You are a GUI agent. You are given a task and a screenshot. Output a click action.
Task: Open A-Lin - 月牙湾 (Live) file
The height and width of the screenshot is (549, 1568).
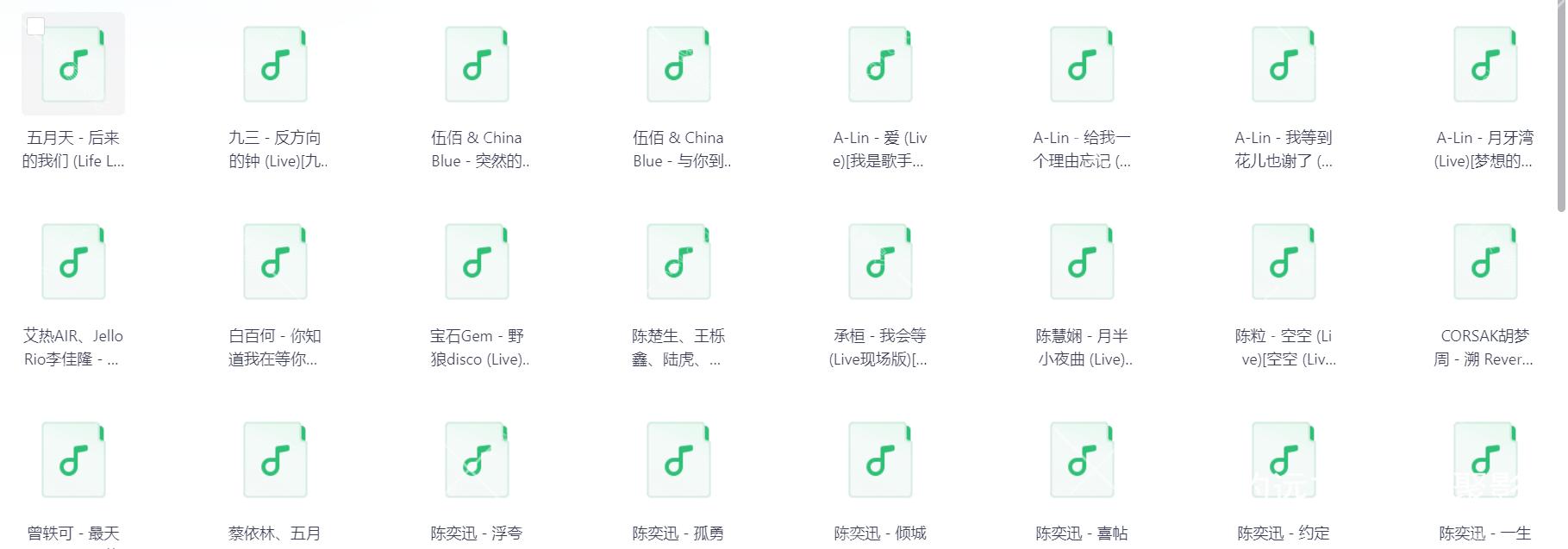pyautogui.click(x=1485, y=65)
